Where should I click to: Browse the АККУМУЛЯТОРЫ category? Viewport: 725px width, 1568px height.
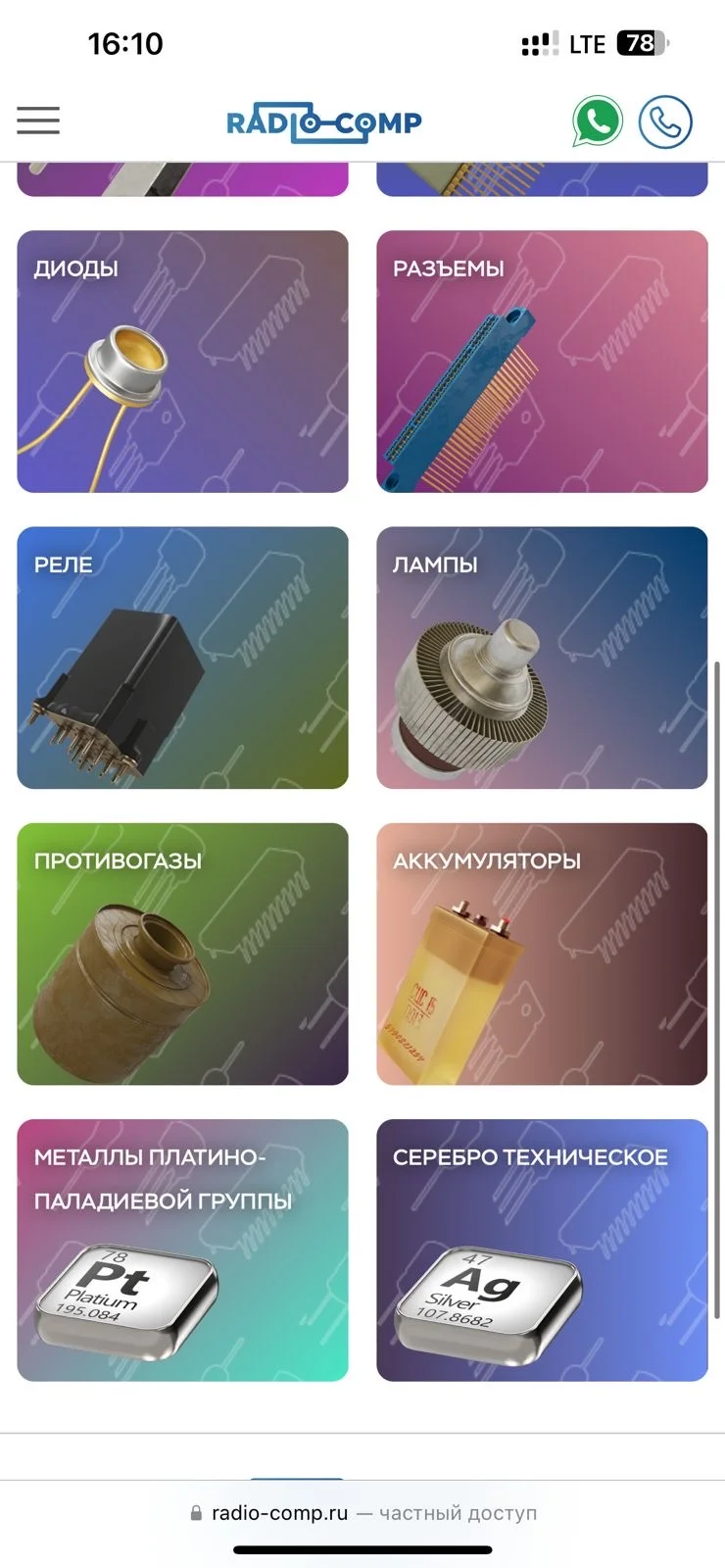(542, 955)
